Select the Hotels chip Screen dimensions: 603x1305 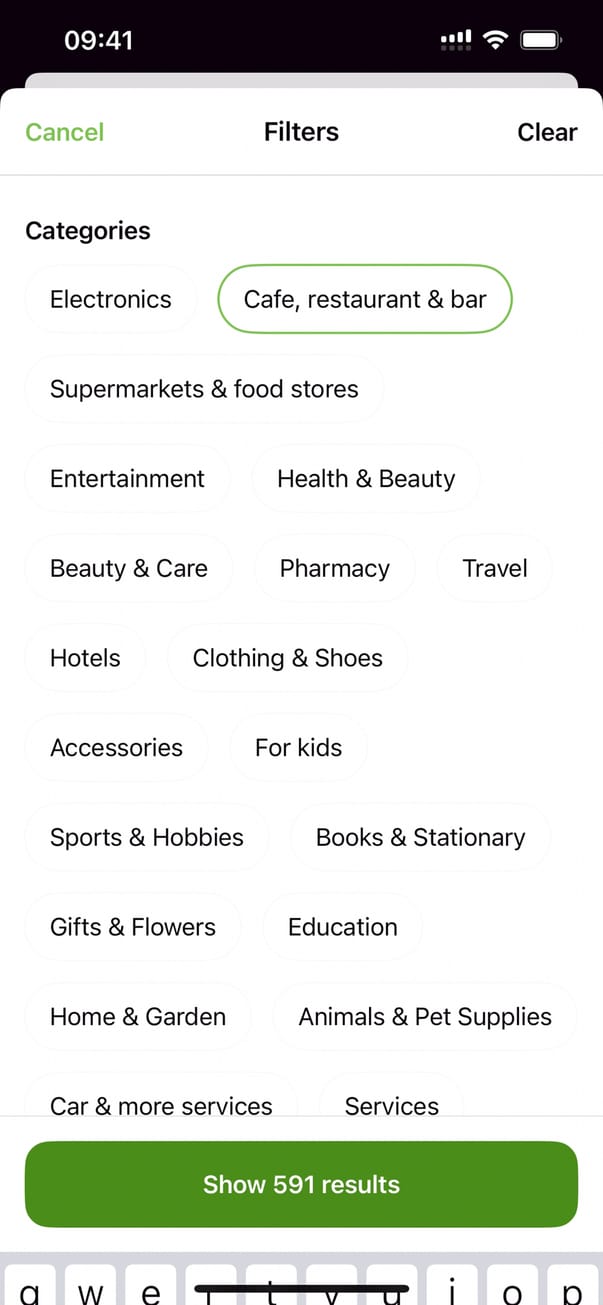[x=85, y=658]
